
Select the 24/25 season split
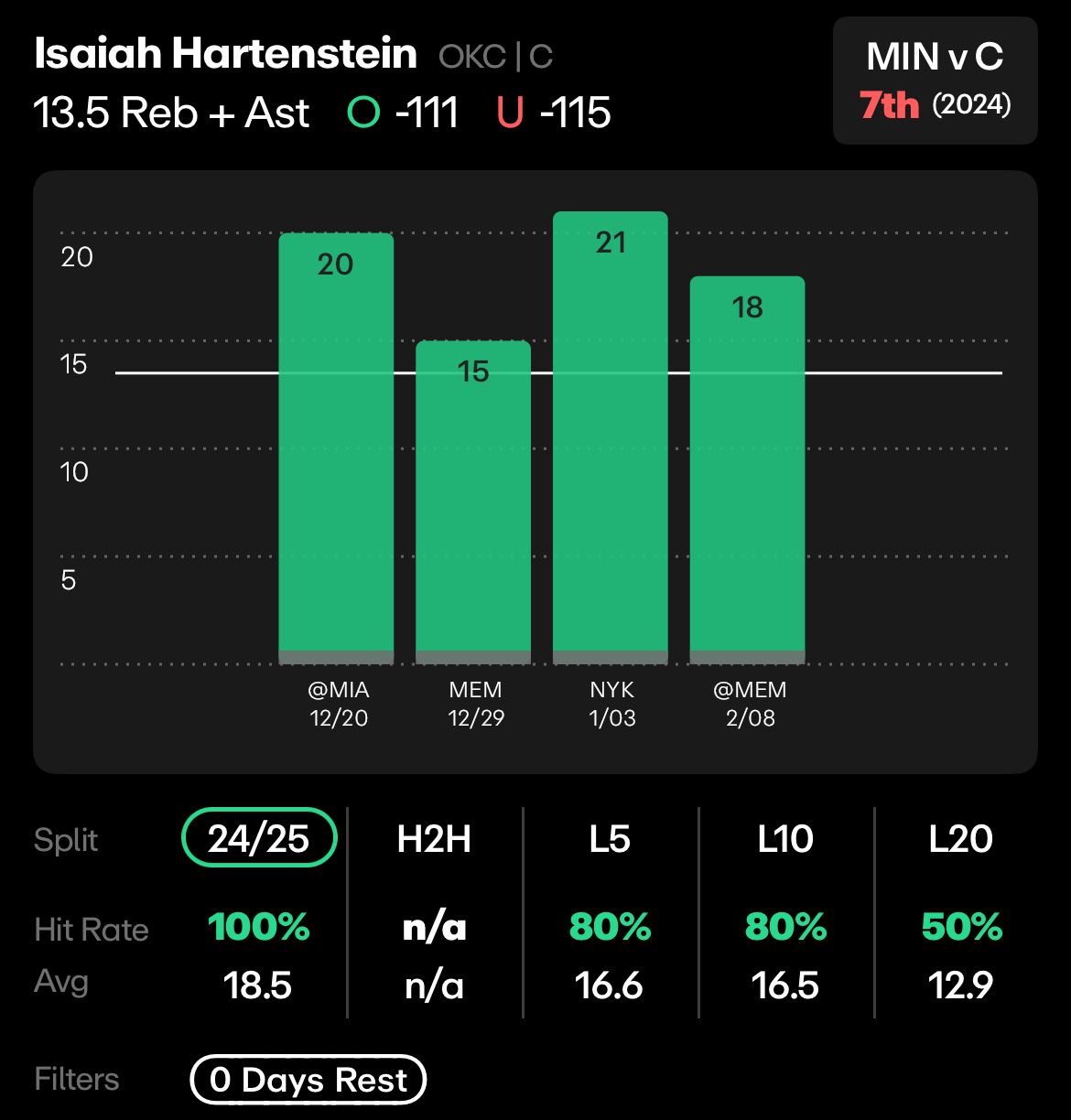coord(259,838)
